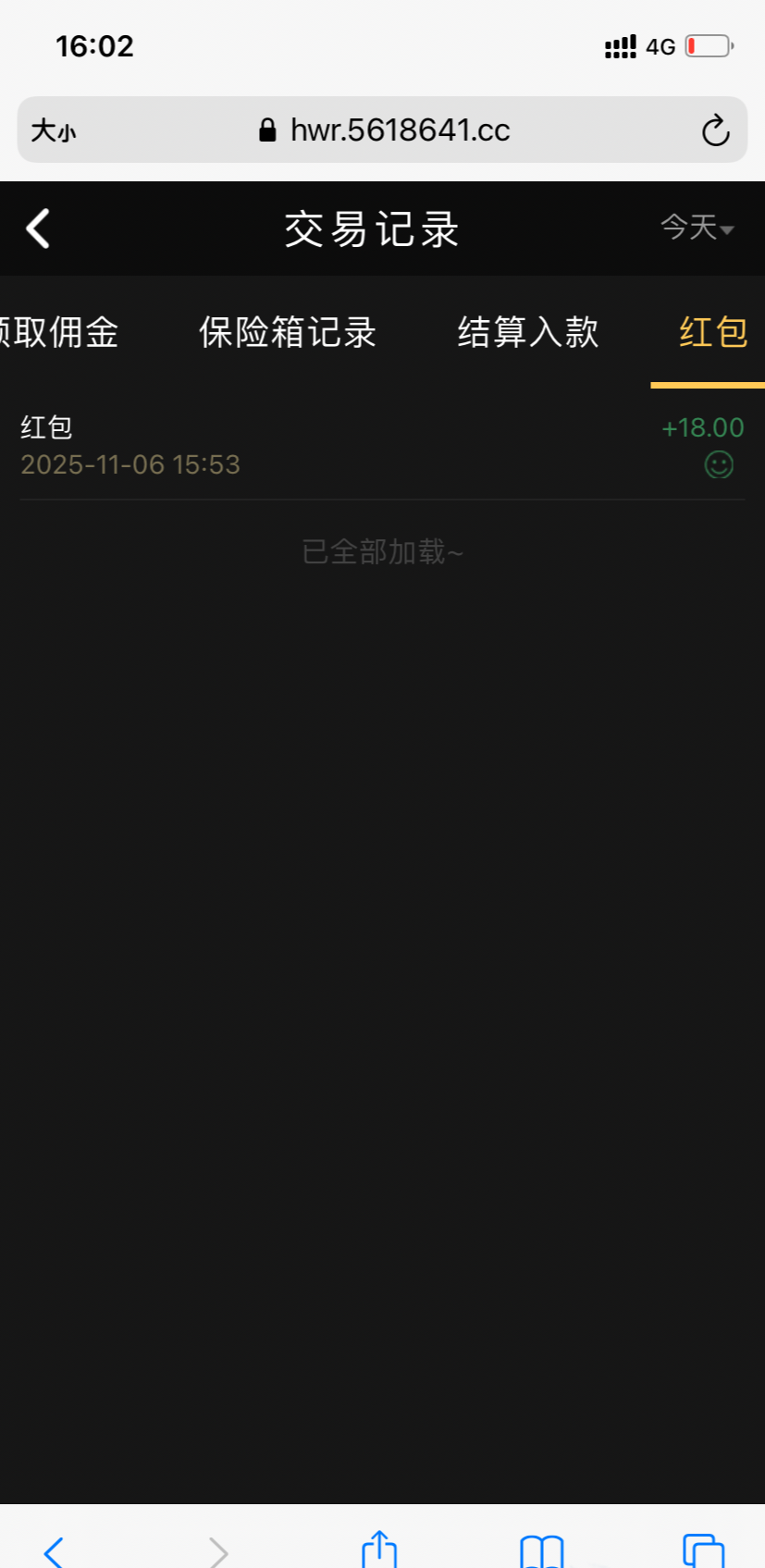Viewport: 765px width, 1568px height.
Task: Open Safari bookmarks
Action: tap(541, 1550)
